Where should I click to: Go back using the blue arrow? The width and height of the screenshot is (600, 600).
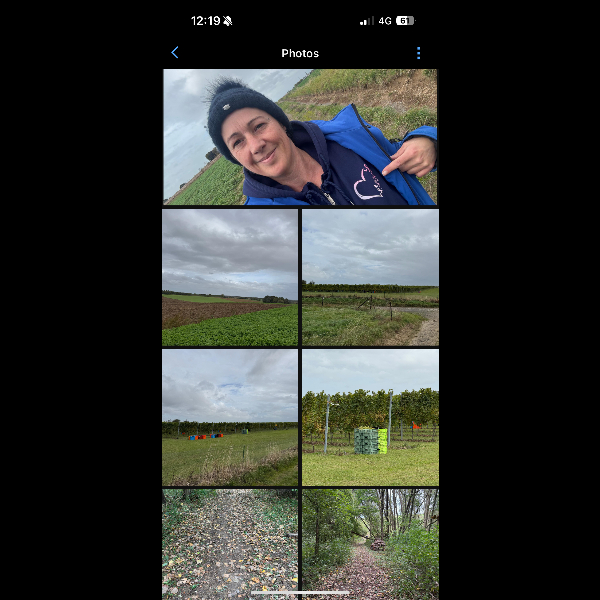175,53
